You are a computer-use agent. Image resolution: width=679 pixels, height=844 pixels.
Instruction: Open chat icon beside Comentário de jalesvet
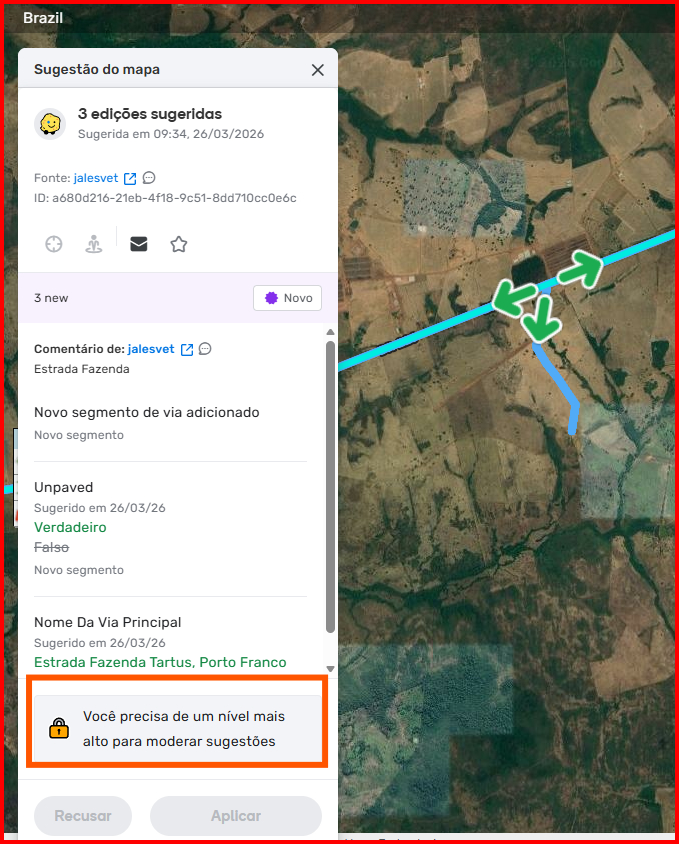tap(205, 349)
